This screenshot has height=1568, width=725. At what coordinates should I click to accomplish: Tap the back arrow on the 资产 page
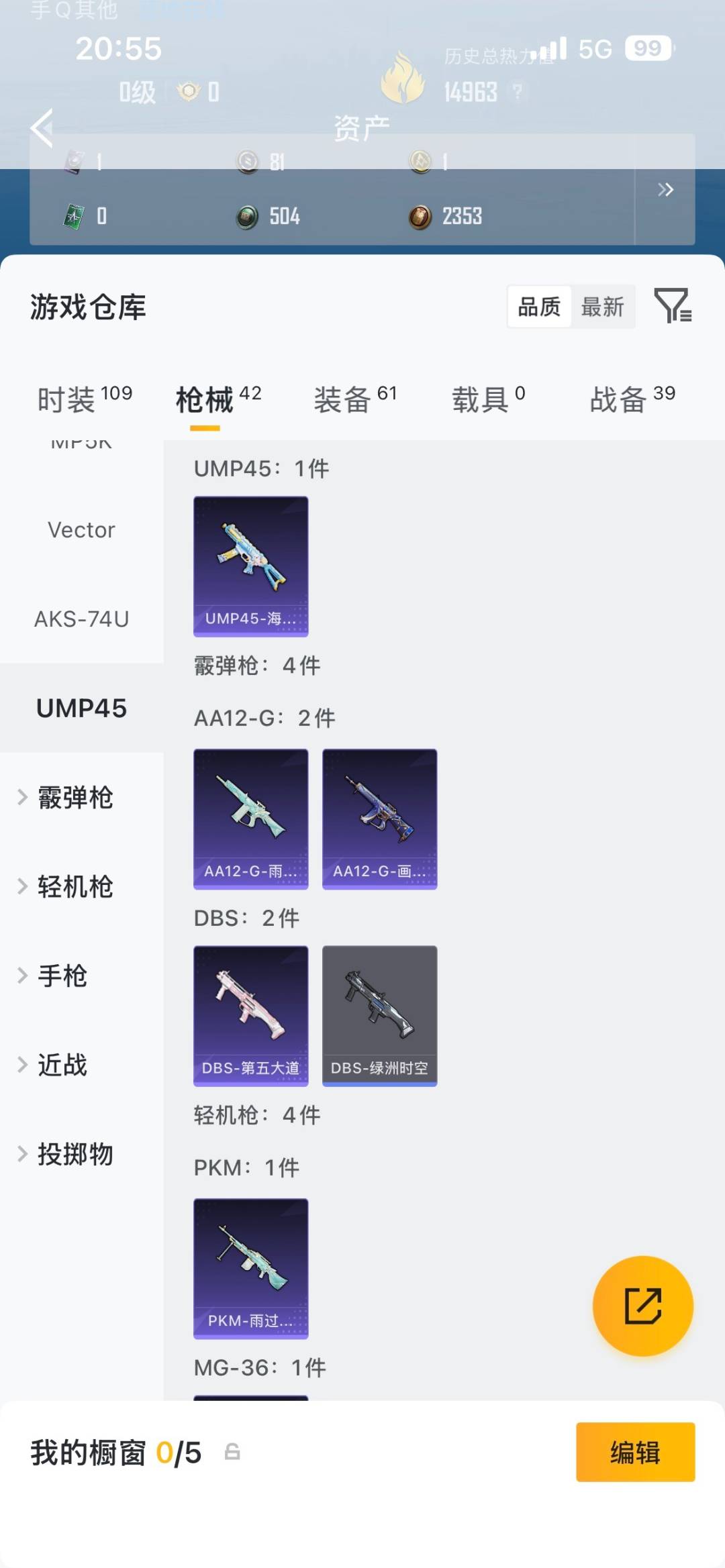coord(42,129)
